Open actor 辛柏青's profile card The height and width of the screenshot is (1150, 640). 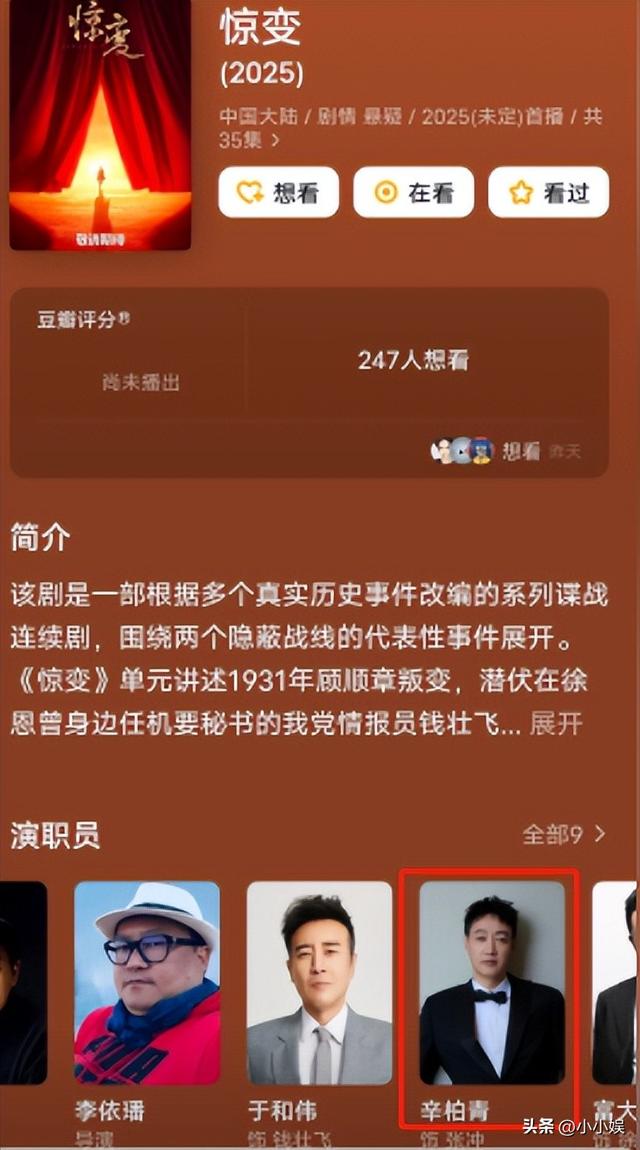[x=491, y=983]
